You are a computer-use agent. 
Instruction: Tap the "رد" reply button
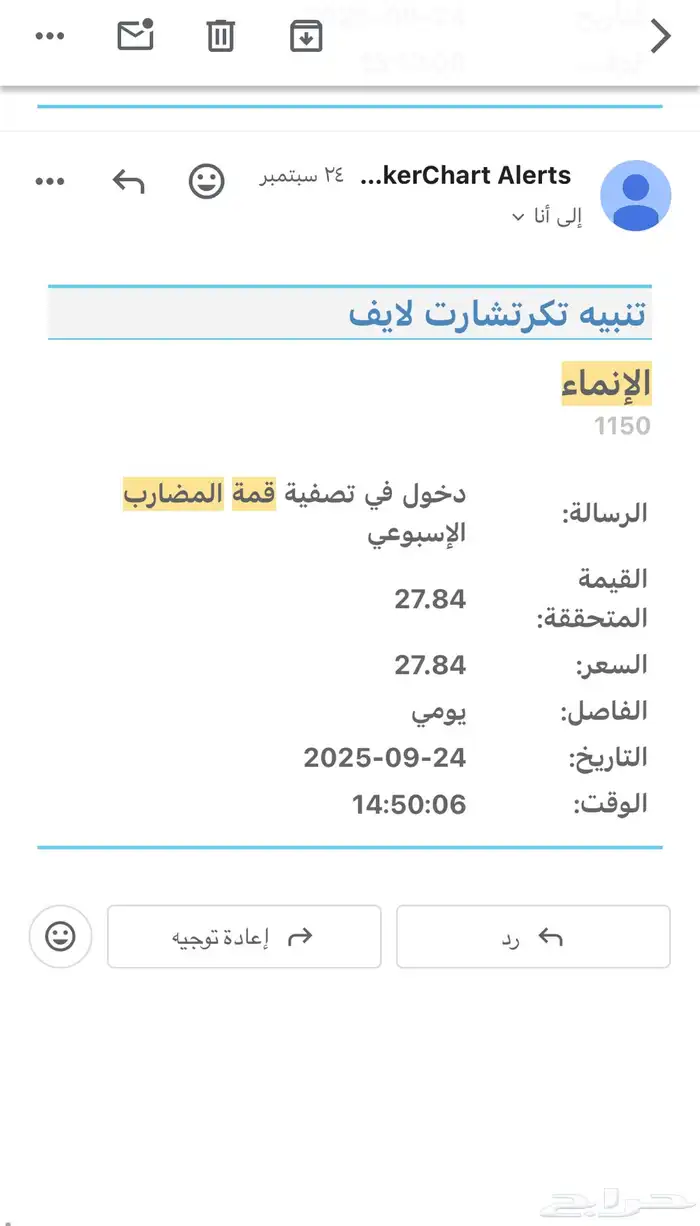click(x=533, y=937)
